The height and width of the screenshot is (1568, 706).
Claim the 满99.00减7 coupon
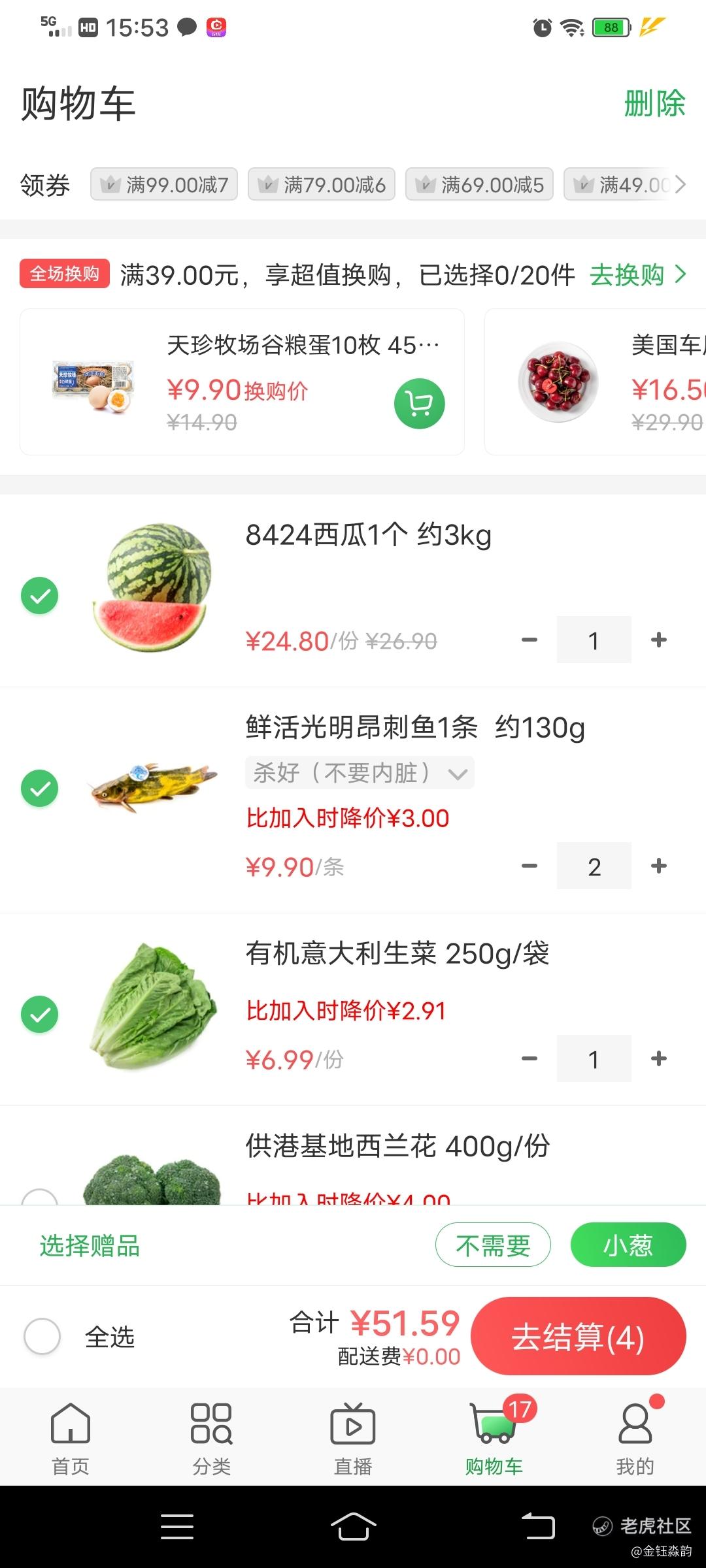(x=164, y=185)
